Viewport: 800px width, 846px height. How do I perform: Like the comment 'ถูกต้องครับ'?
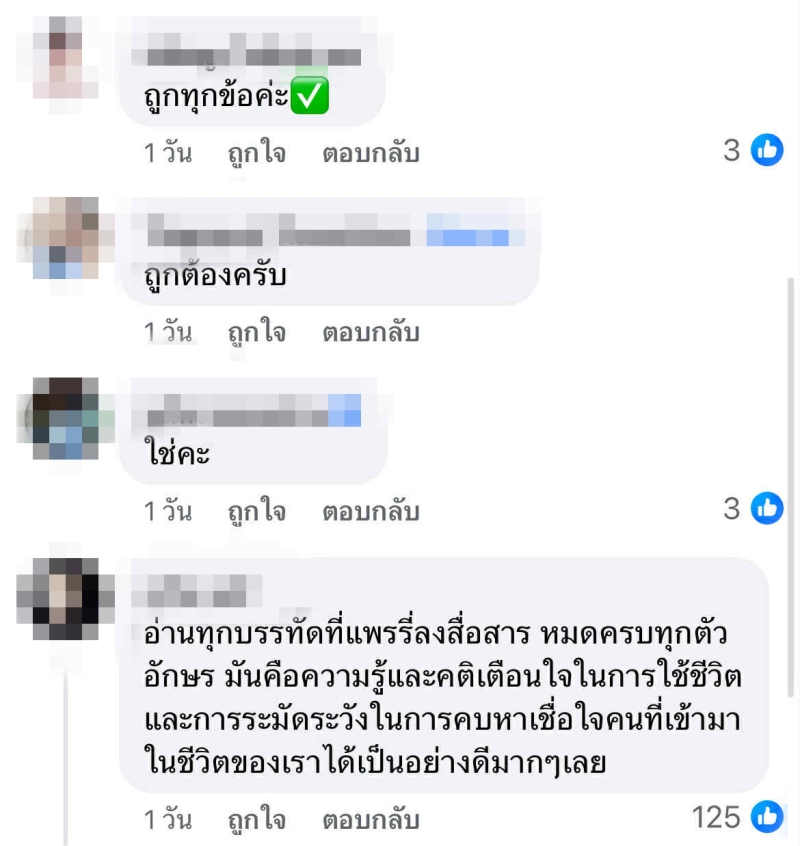point(256,333)
